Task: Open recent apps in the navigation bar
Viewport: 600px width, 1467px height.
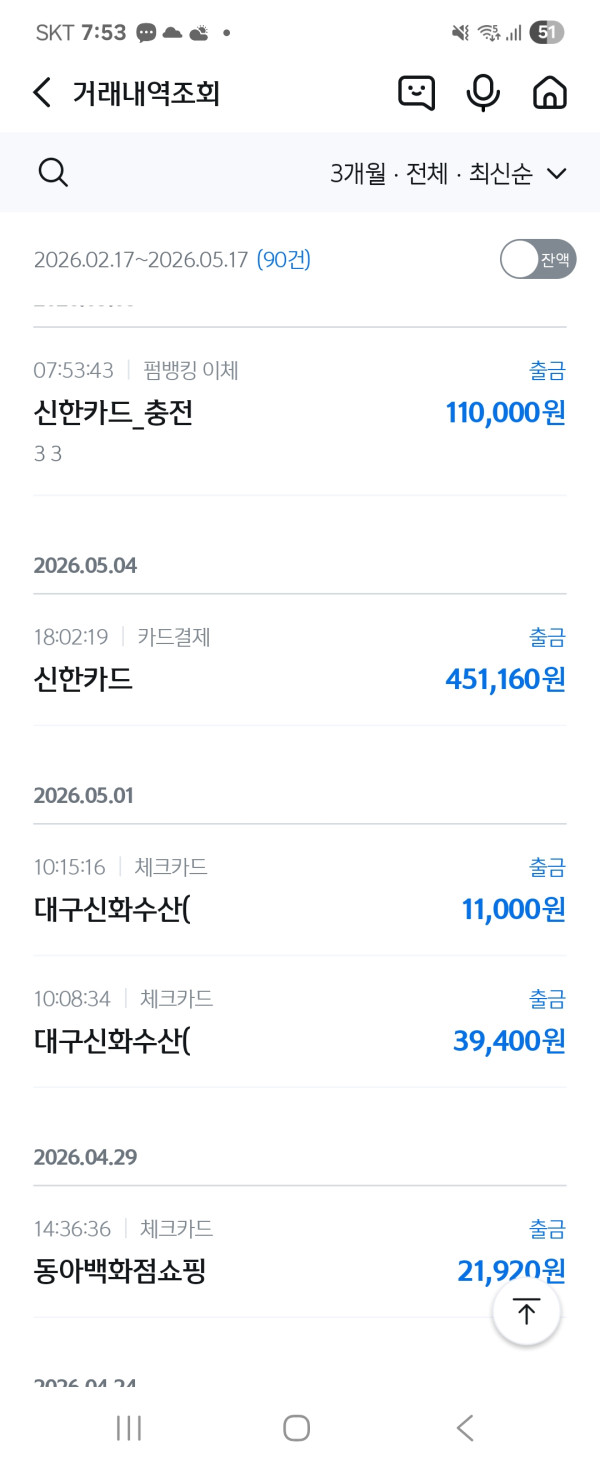Action: tap(129, 1428)
